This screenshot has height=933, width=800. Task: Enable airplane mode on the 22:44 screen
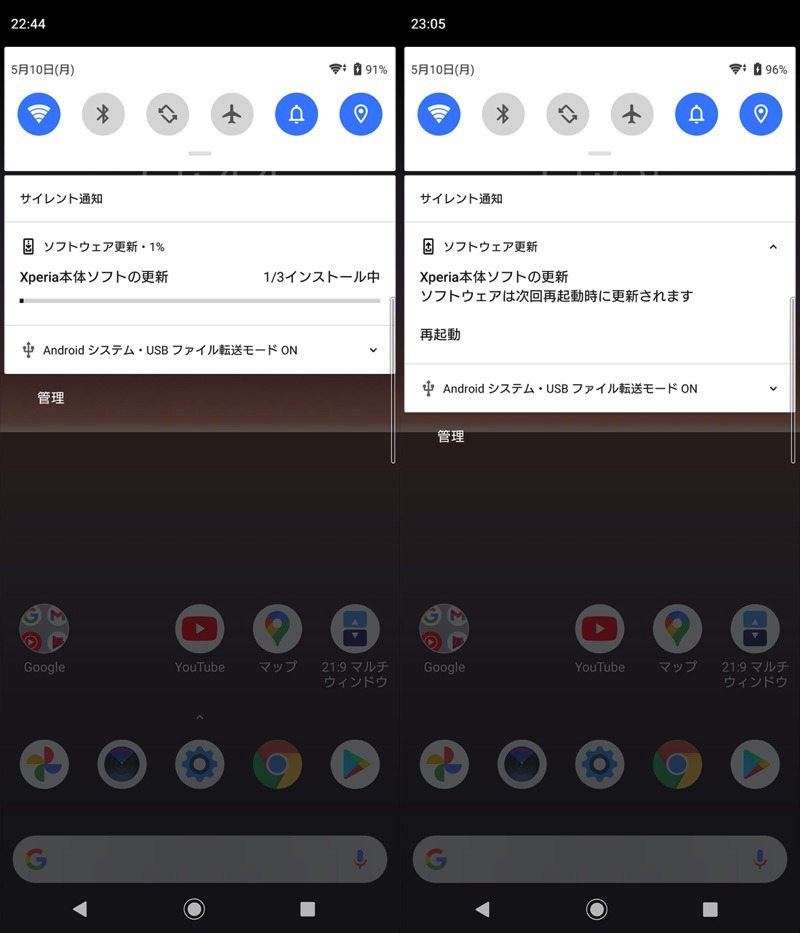[x=232, y=114]
